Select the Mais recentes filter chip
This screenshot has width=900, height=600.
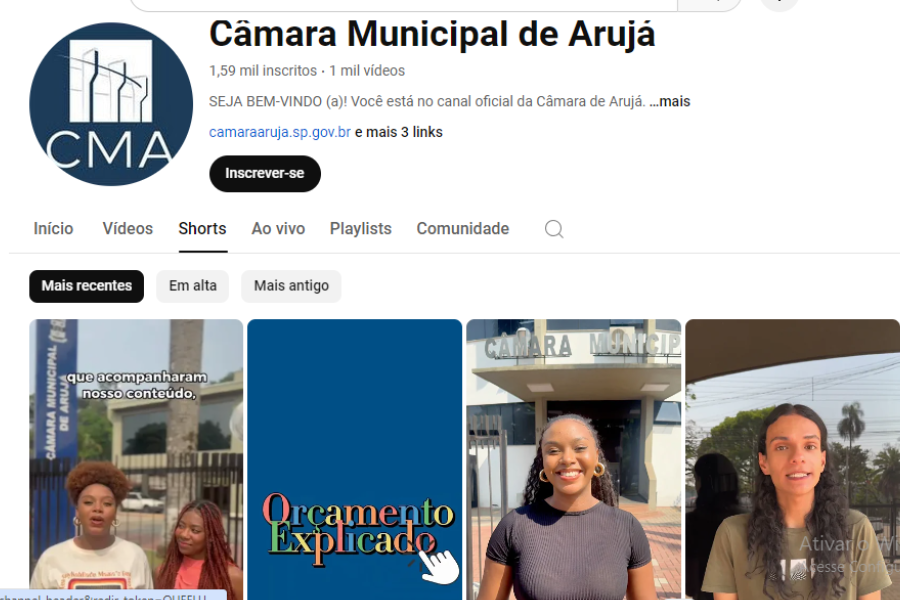[86, 286]
